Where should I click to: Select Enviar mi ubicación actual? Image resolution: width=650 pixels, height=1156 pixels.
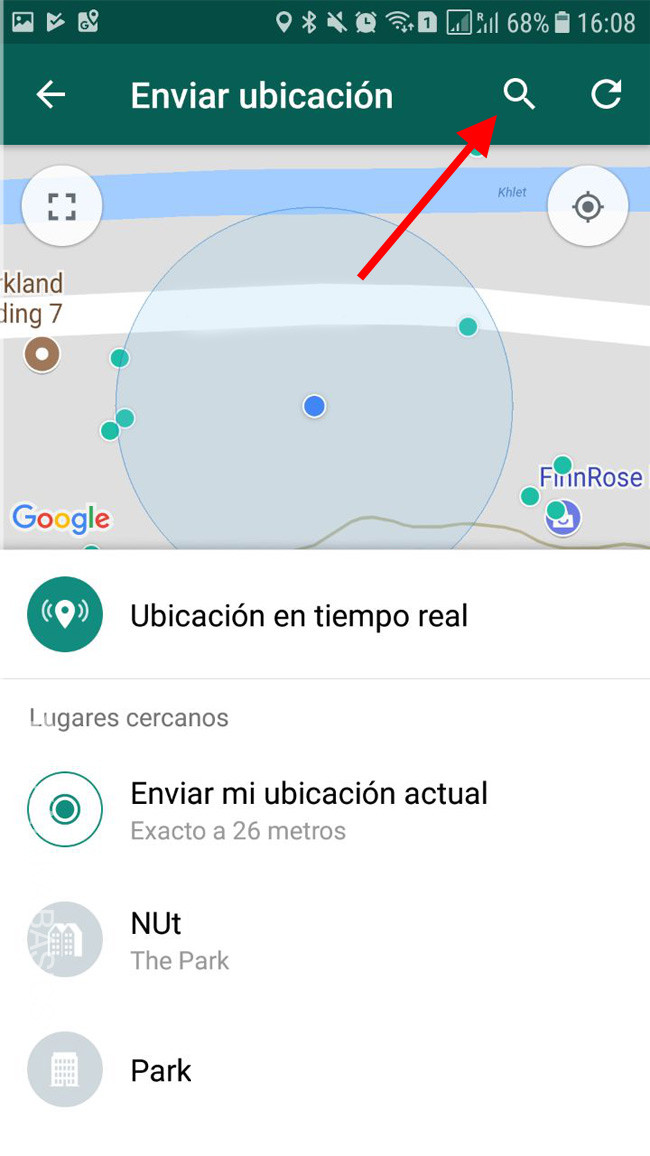coord(325,809)
